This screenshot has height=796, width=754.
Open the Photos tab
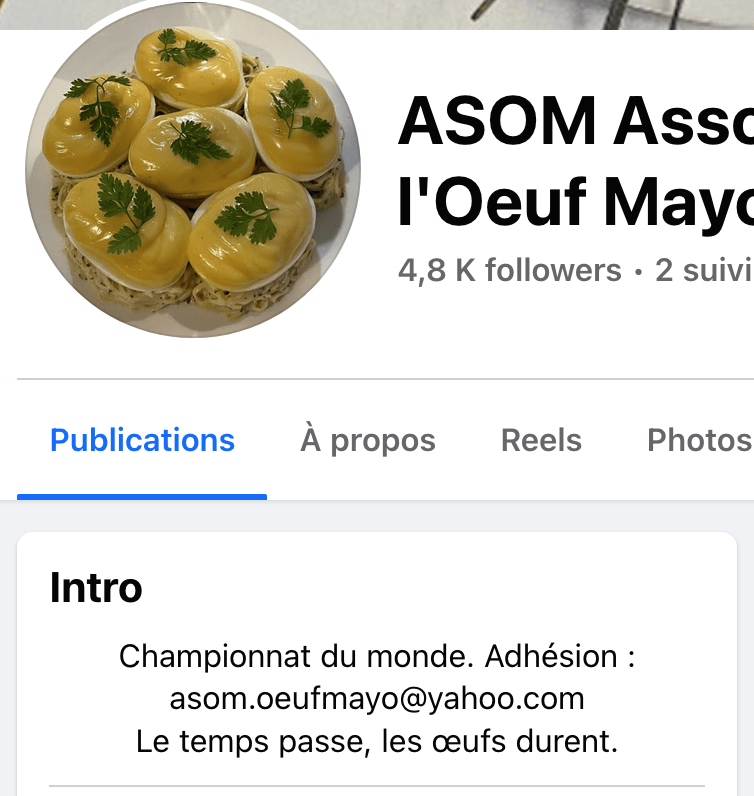(699, 441)
